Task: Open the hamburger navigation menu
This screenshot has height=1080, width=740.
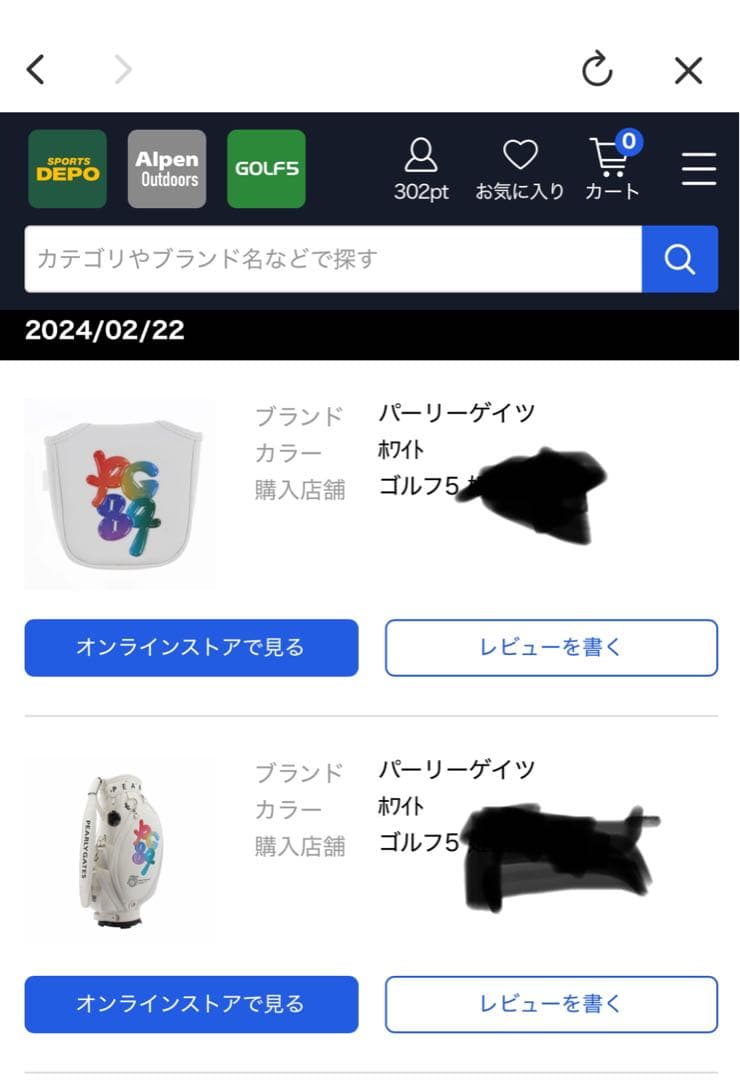Action: pos(698,170)
